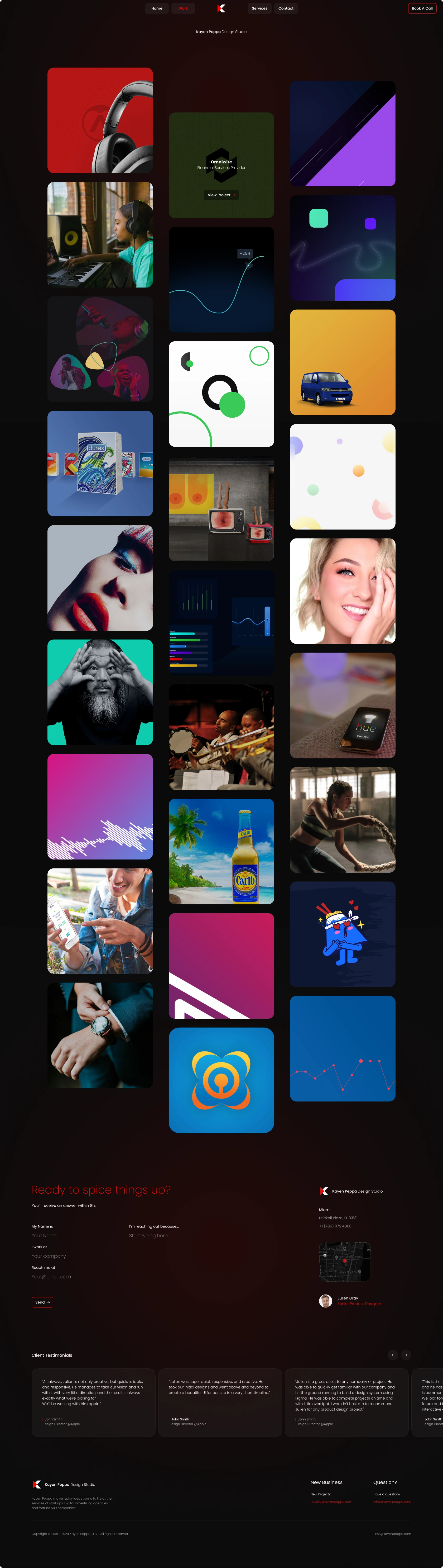The image size is (443, 1568).
Task: Show previous client testimonial
Action: tap(393, 1355)
